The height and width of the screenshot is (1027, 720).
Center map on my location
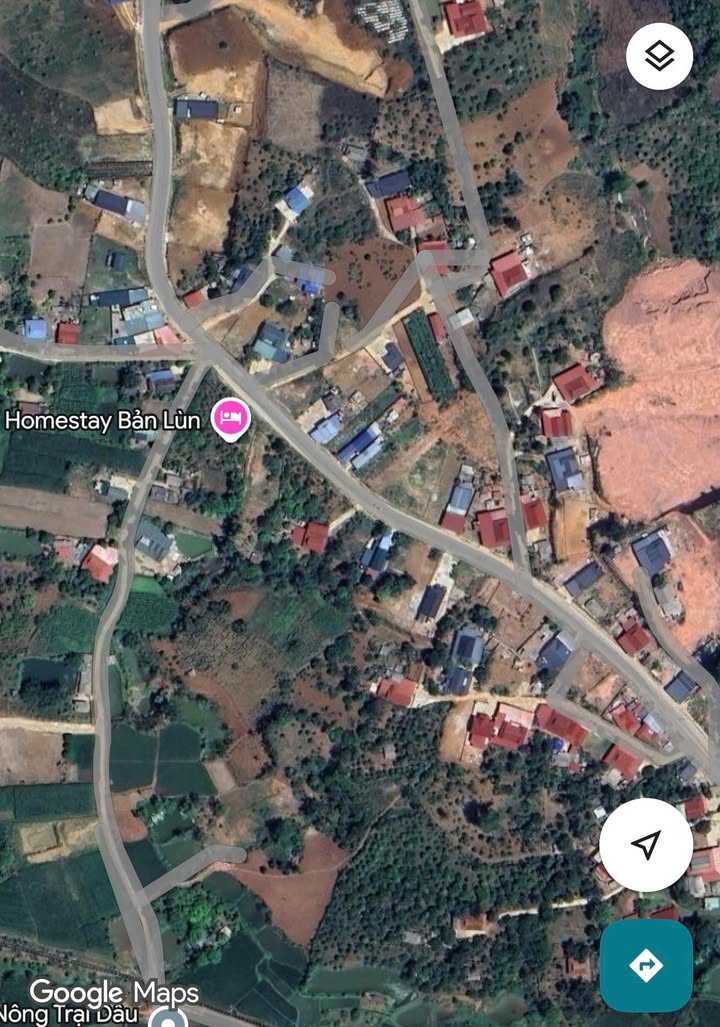coord(646,845)
